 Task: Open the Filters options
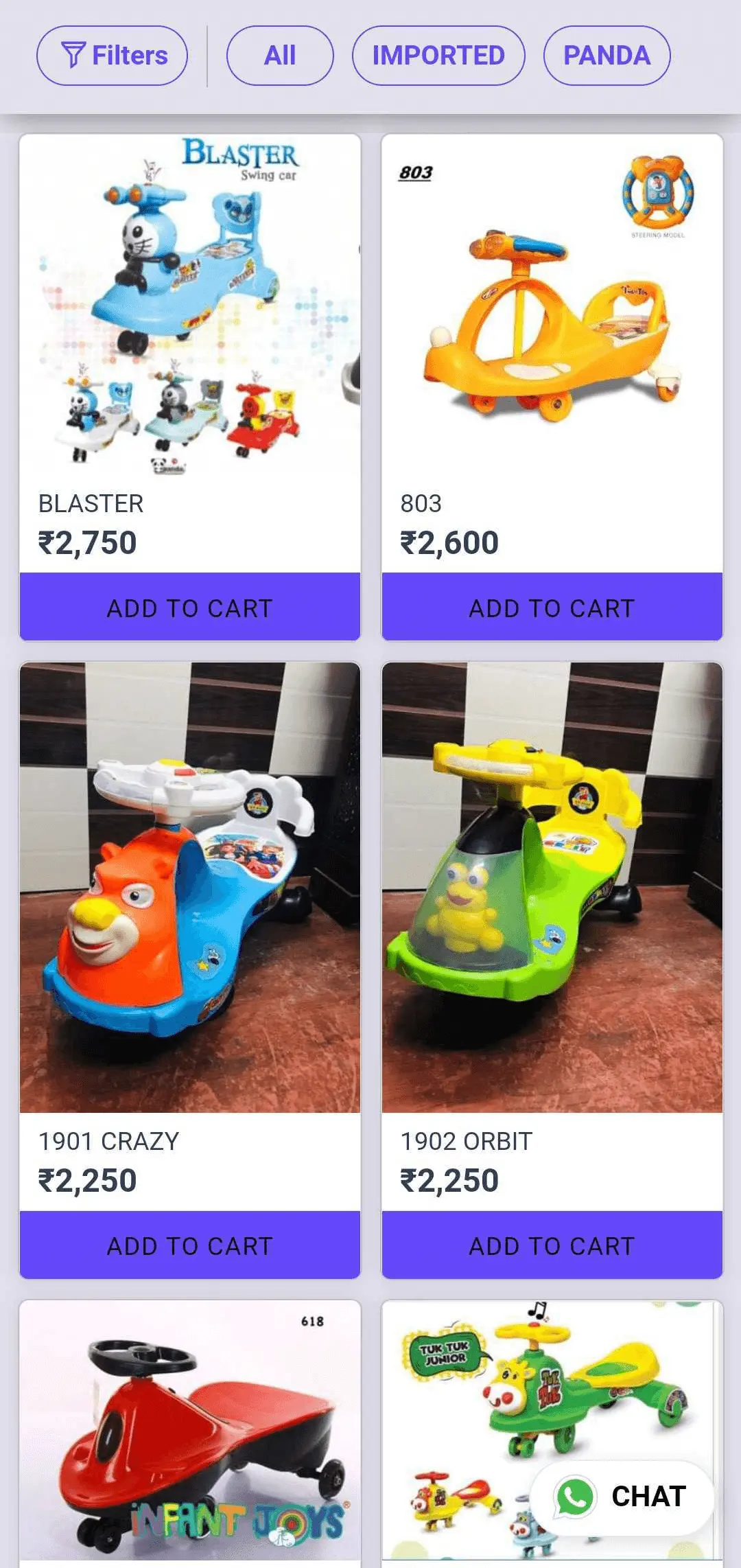click(112, 56)
